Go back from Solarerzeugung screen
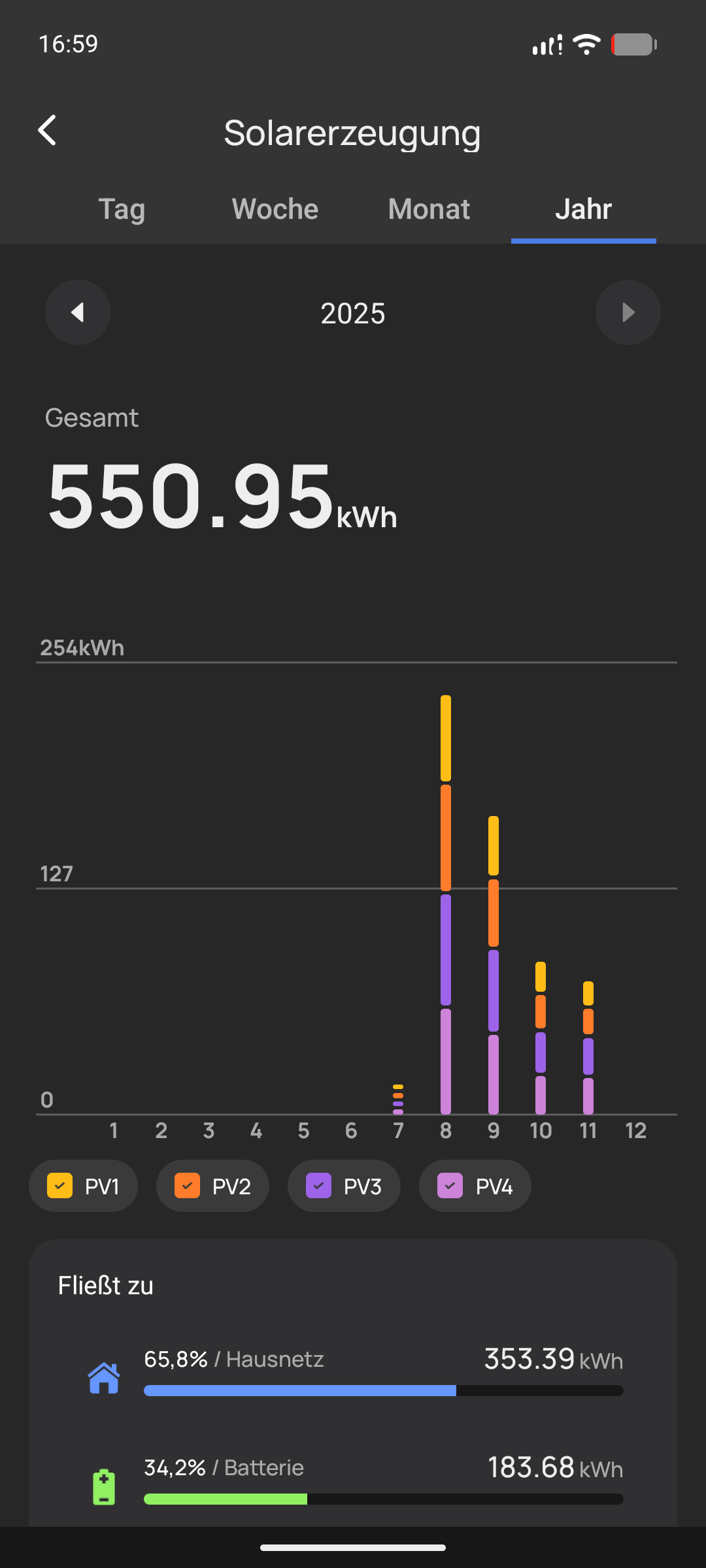This screenshot has width=706, height=1568. [48, 131]
